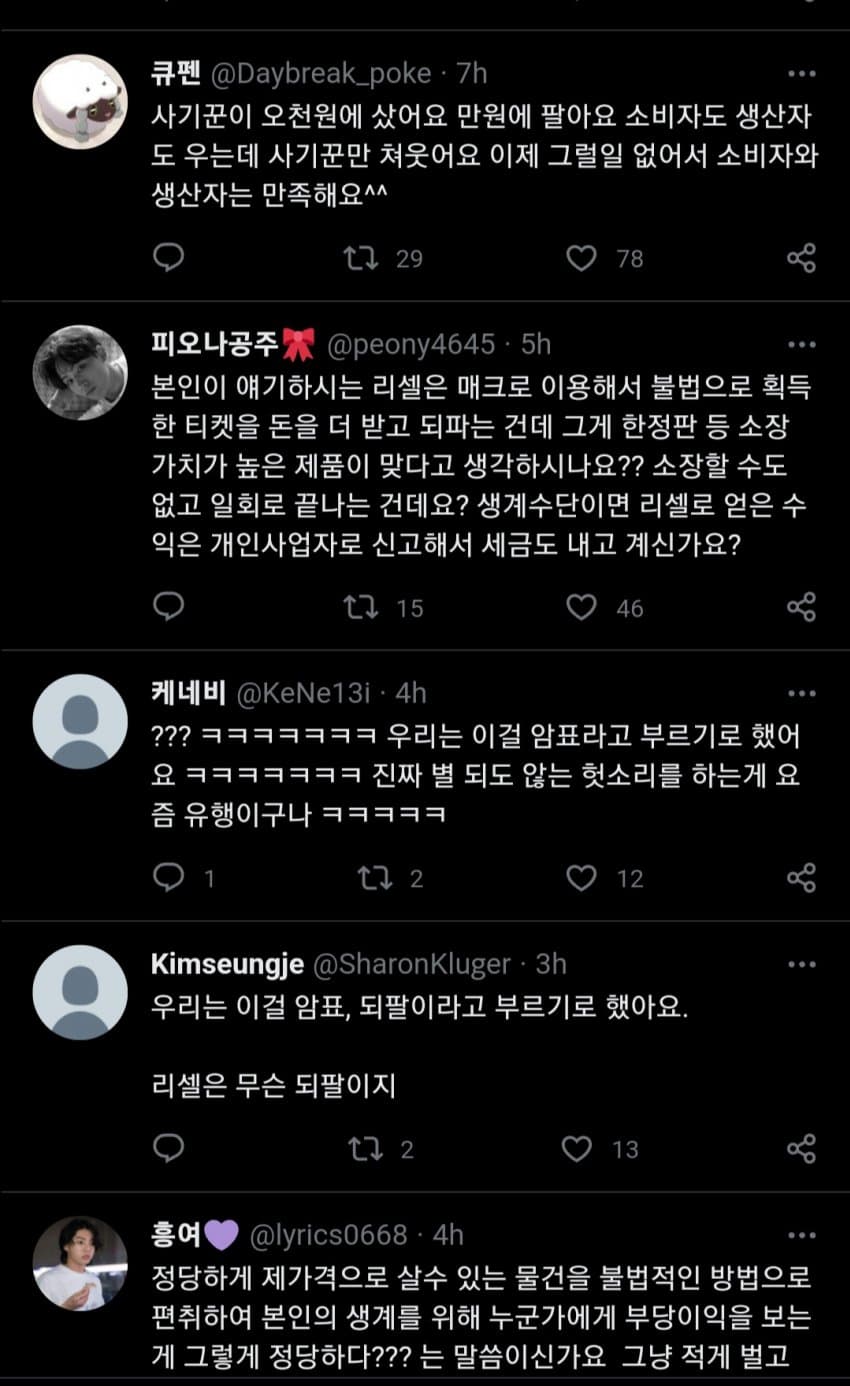Like 케네비's tweet
The image size is (850, 1386).
coord(581,878)
